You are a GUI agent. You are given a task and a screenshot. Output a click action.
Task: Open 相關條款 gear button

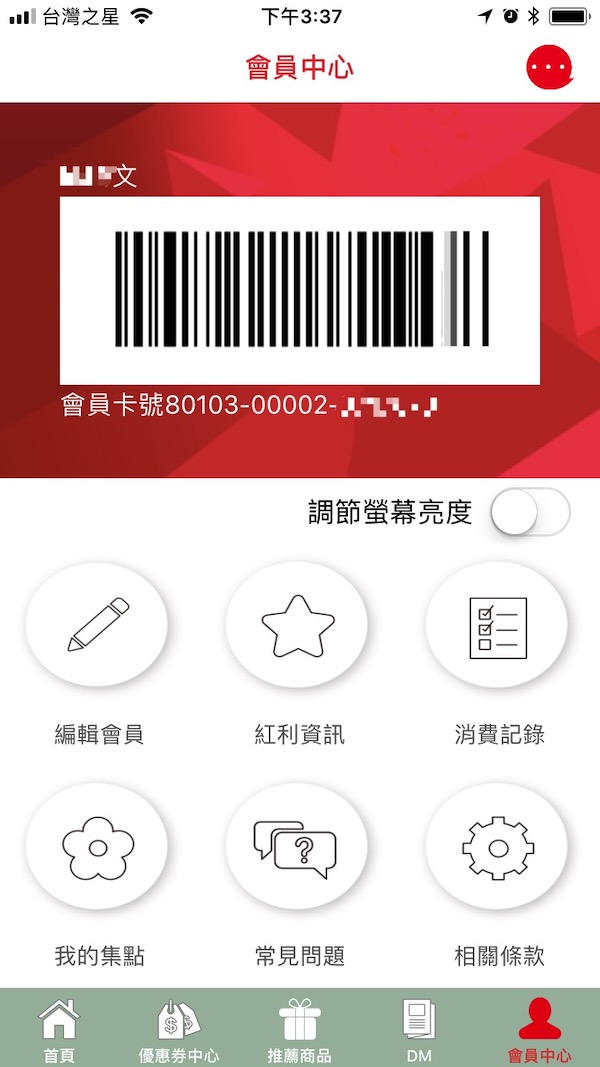(x=498, y=847)
